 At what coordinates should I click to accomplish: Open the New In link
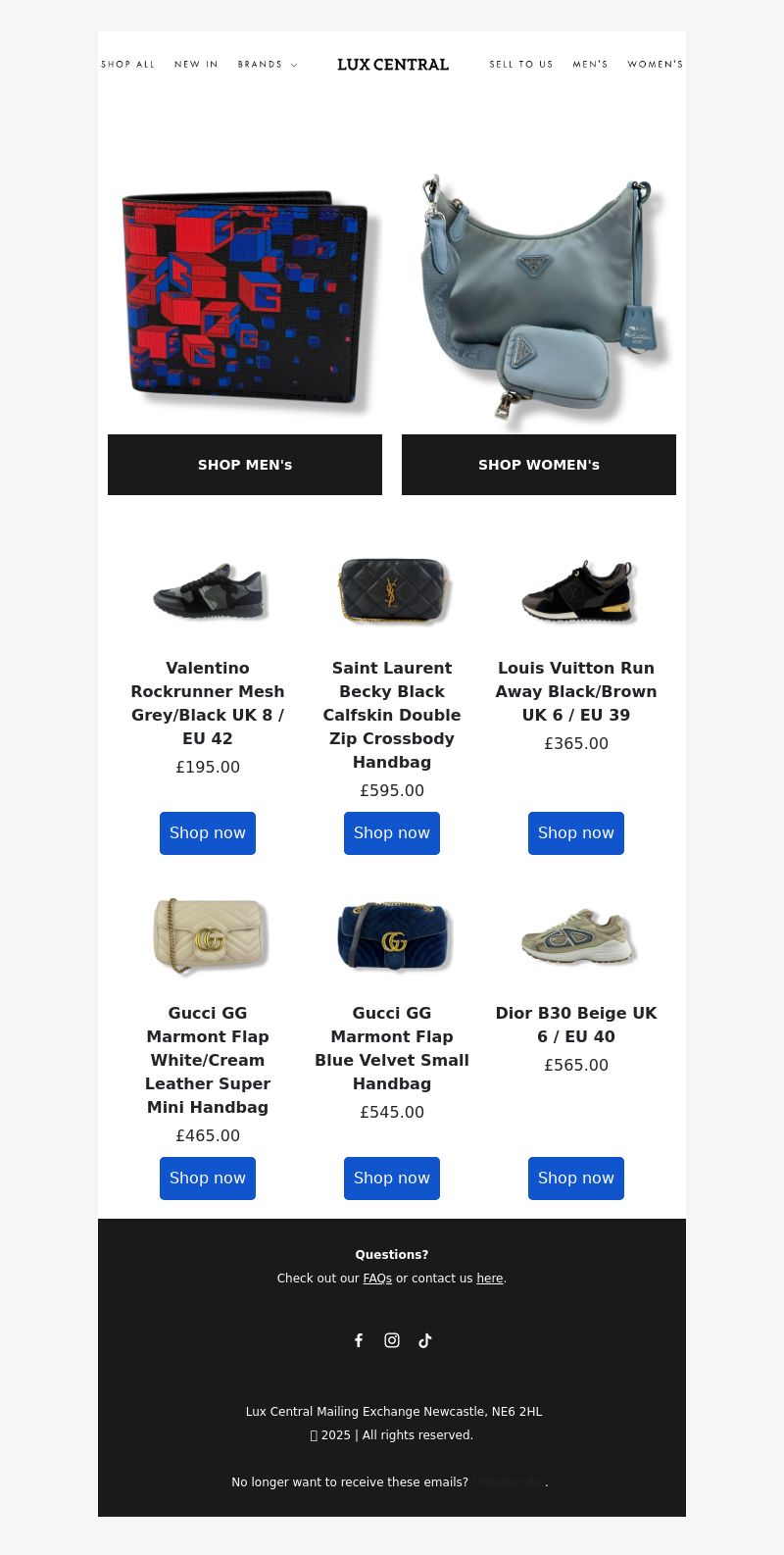tap(196, 65)
